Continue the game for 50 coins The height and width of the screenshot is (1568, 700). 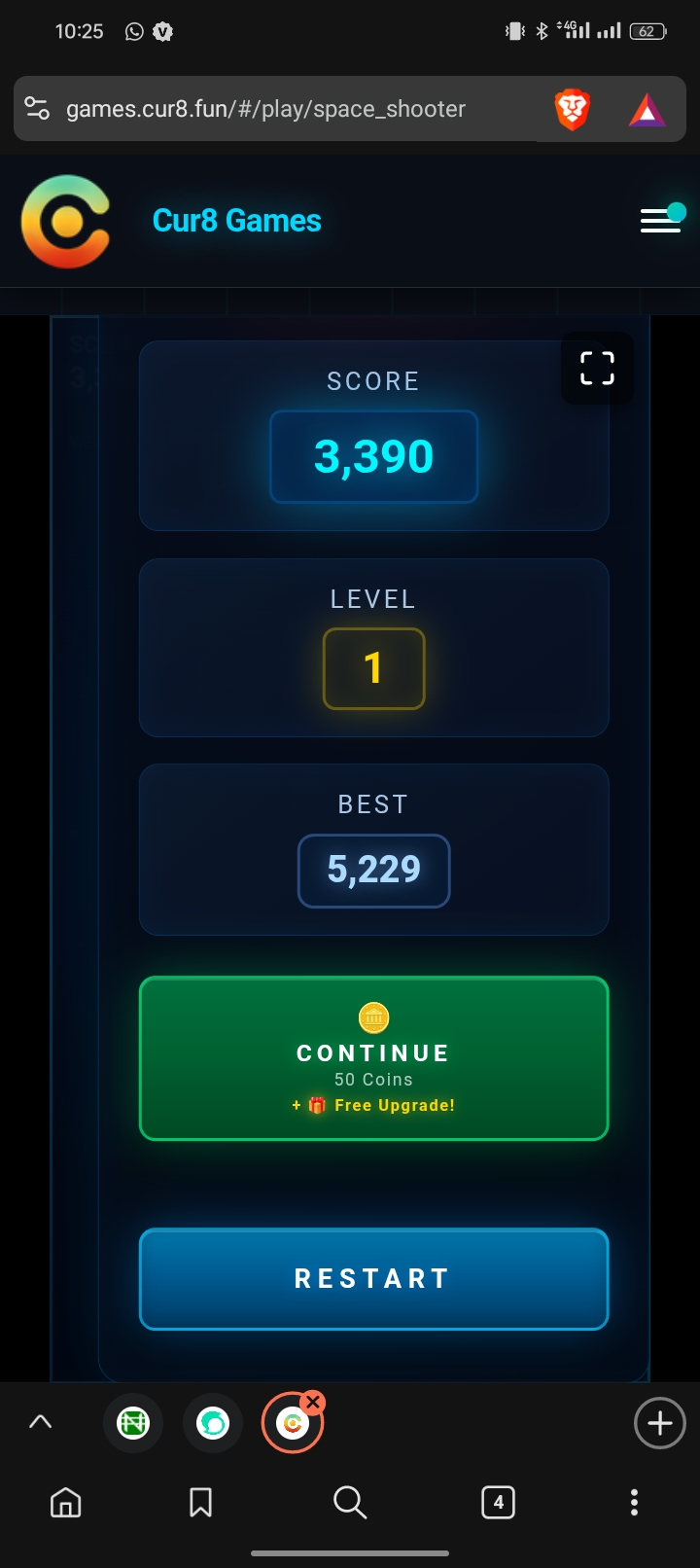click(373, 1058)
